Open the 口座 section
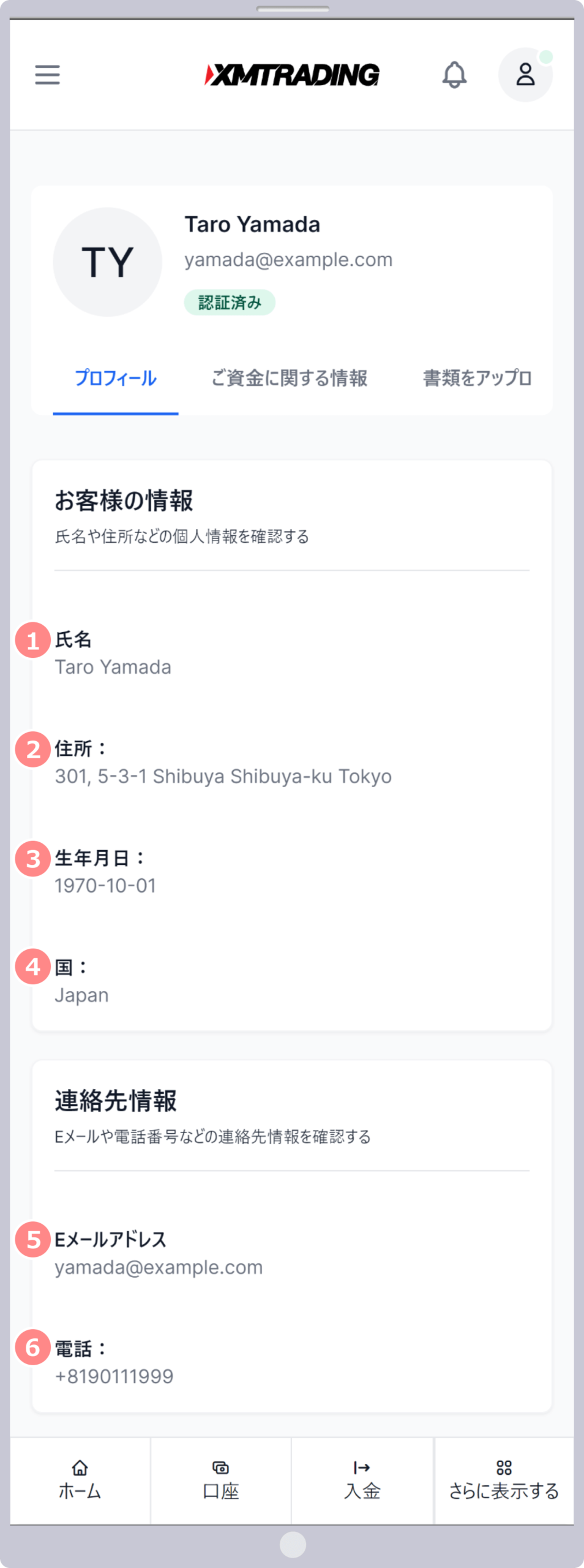The height and width of the screenshot is (1568, 584). point(221,1481)
